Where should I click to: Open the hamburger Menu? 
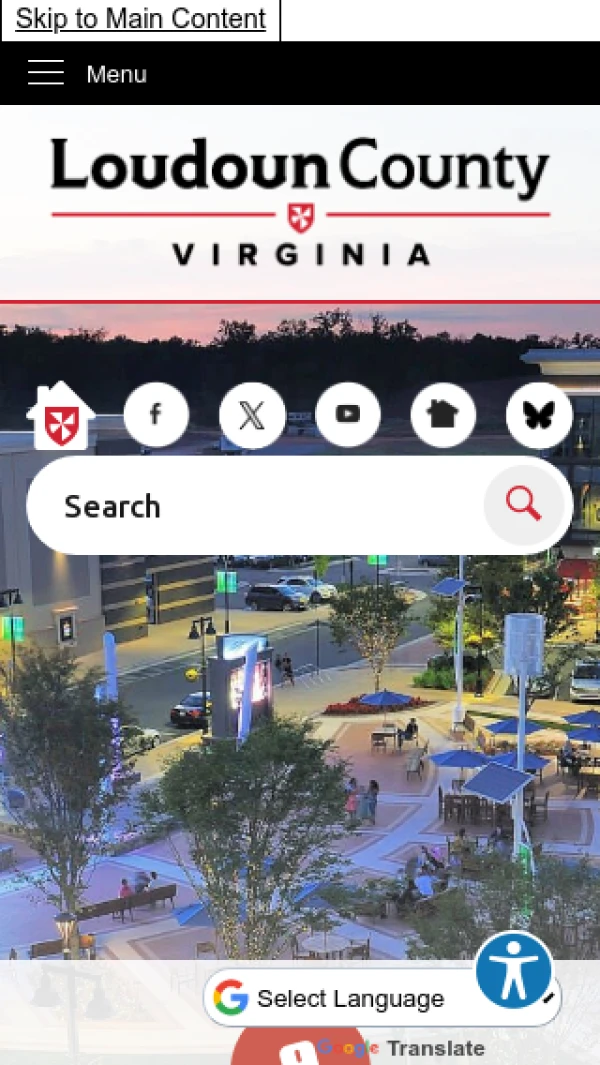(x=87, y=74)
